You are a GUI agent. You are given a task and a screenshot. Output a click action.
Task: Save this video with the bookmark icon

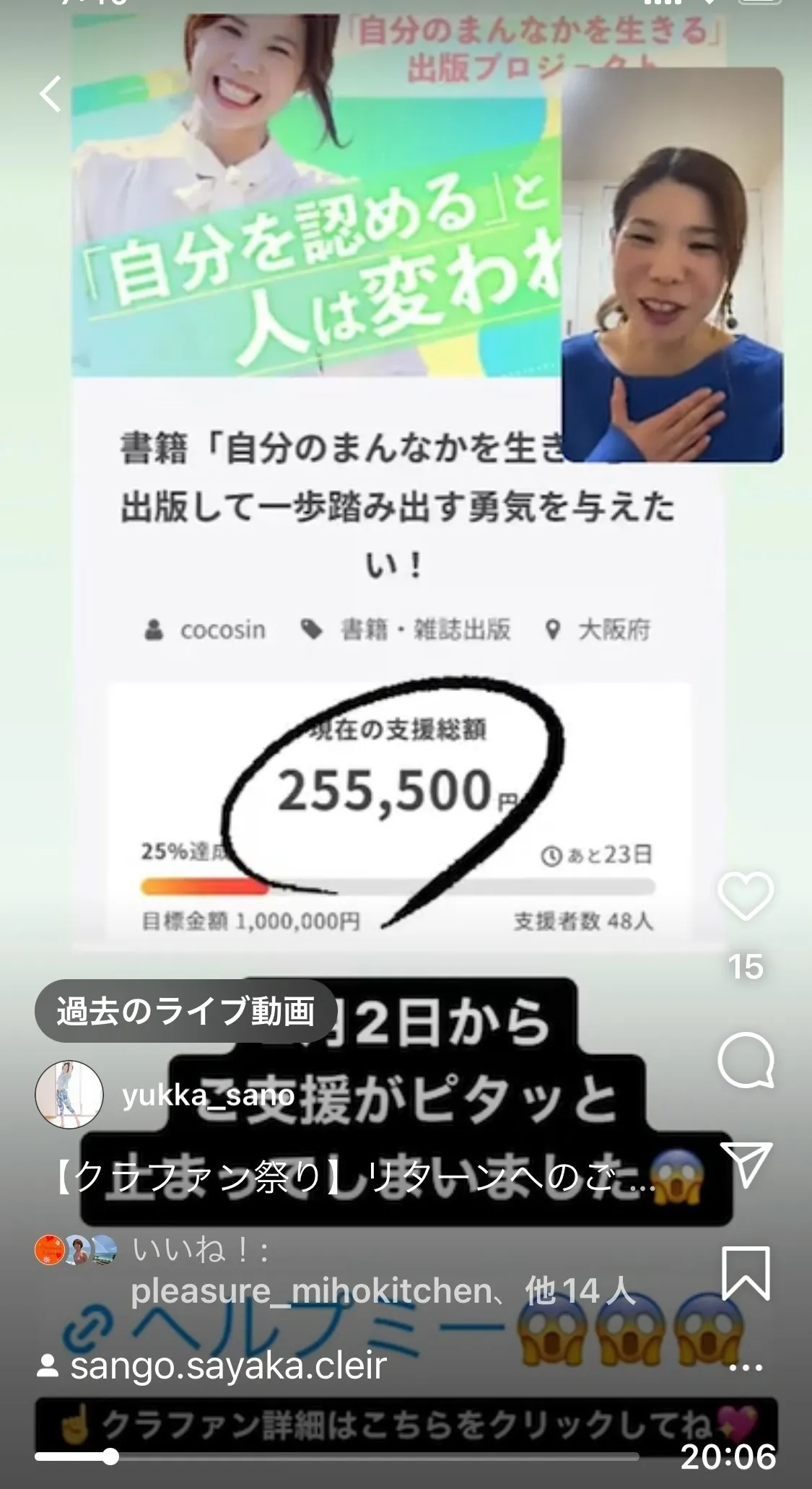[x=746, y=1274]
